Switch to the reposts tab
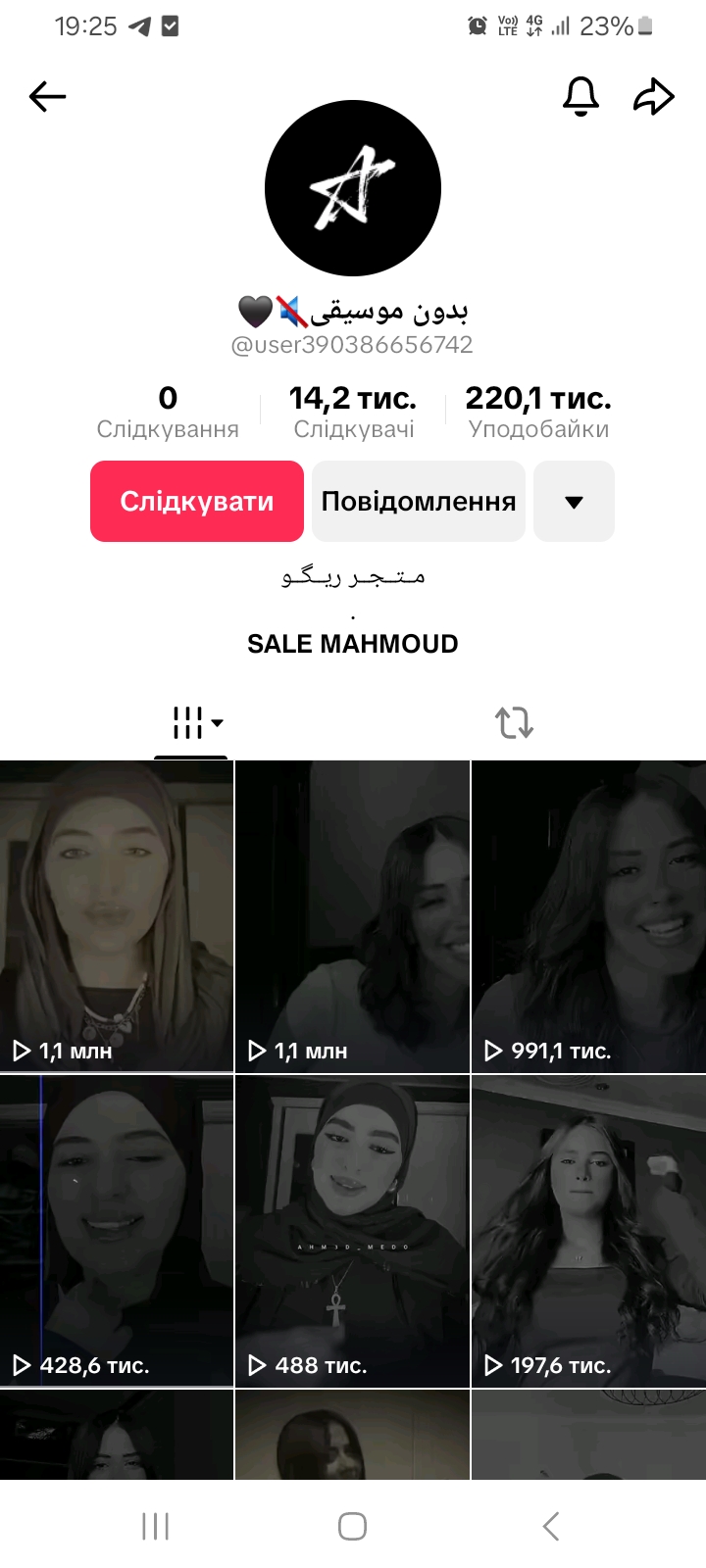 click(x=514, y=723)
